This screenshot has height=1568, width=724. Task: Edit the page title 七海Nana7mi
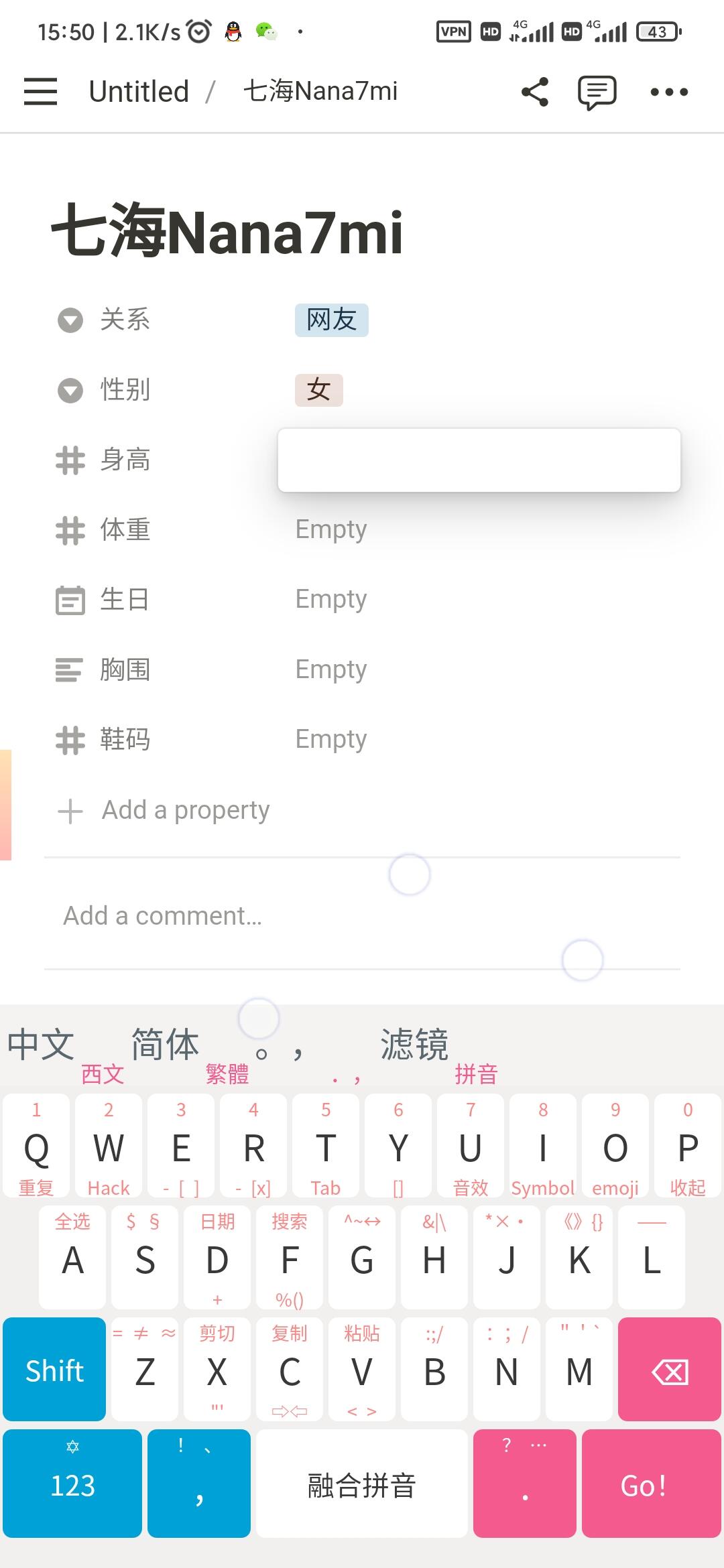[x=227, y=232]
